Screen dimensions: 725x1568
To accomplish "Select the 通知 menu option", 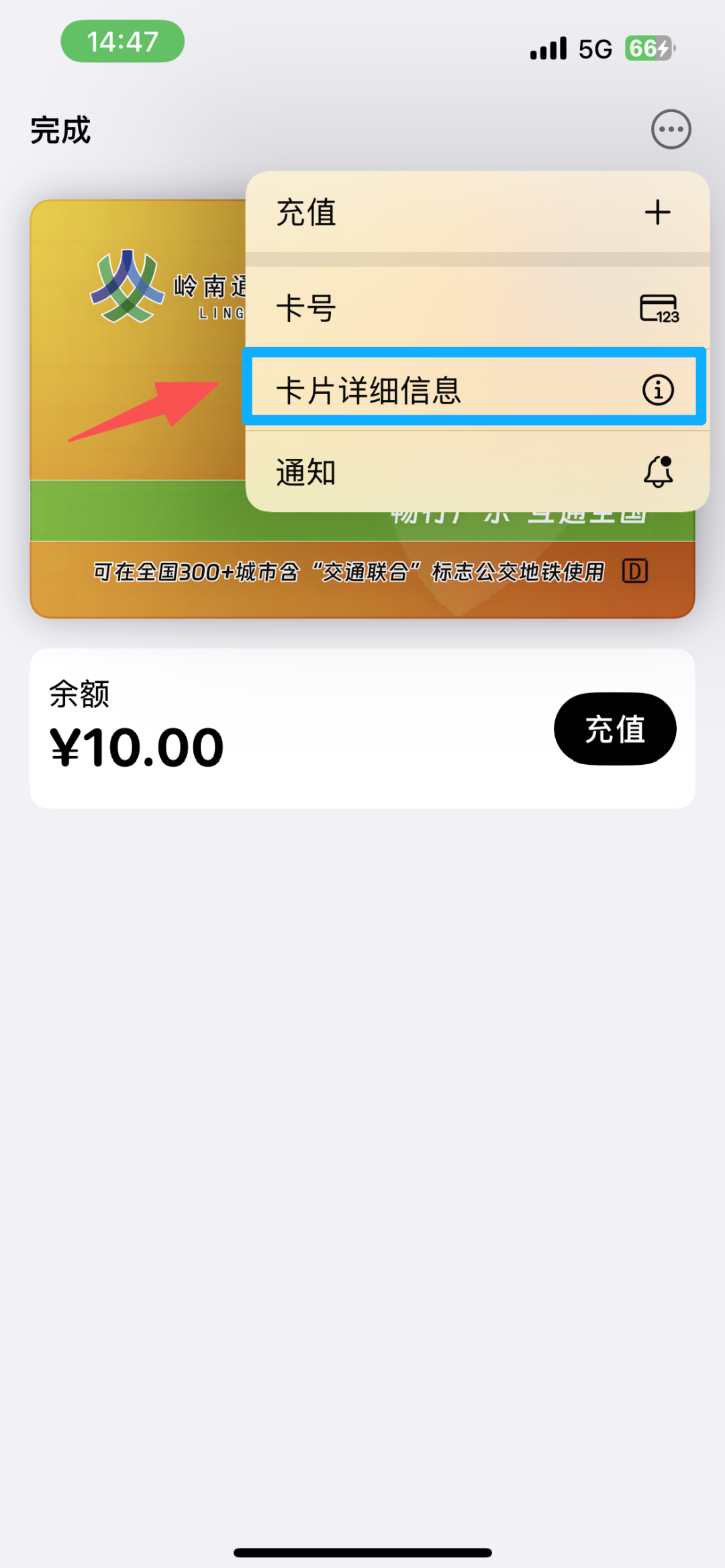I will pos(477,472).
